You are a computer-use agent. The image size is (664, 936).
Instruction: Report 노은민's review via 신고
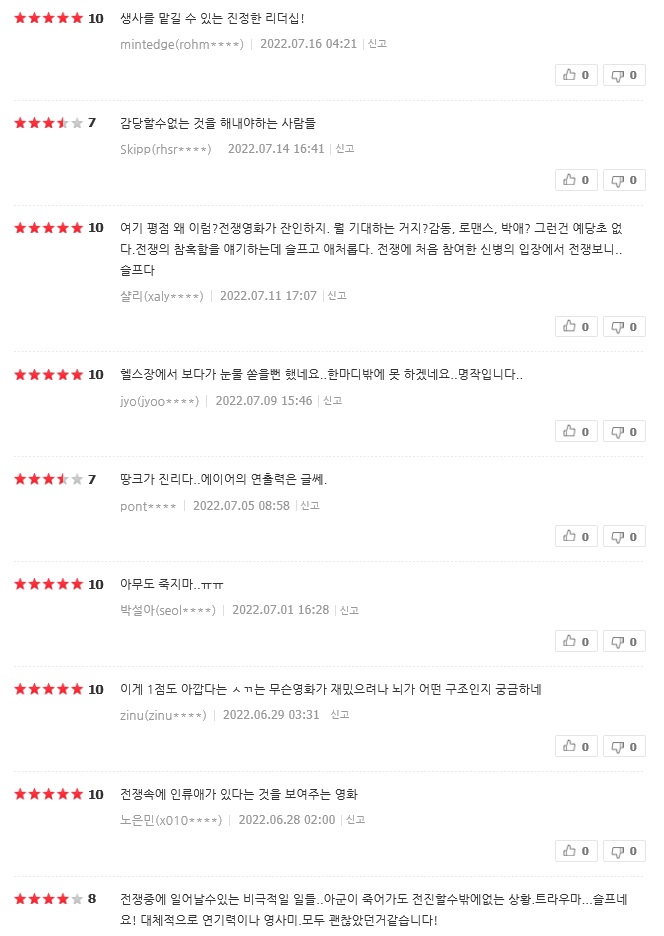point(355,820)
